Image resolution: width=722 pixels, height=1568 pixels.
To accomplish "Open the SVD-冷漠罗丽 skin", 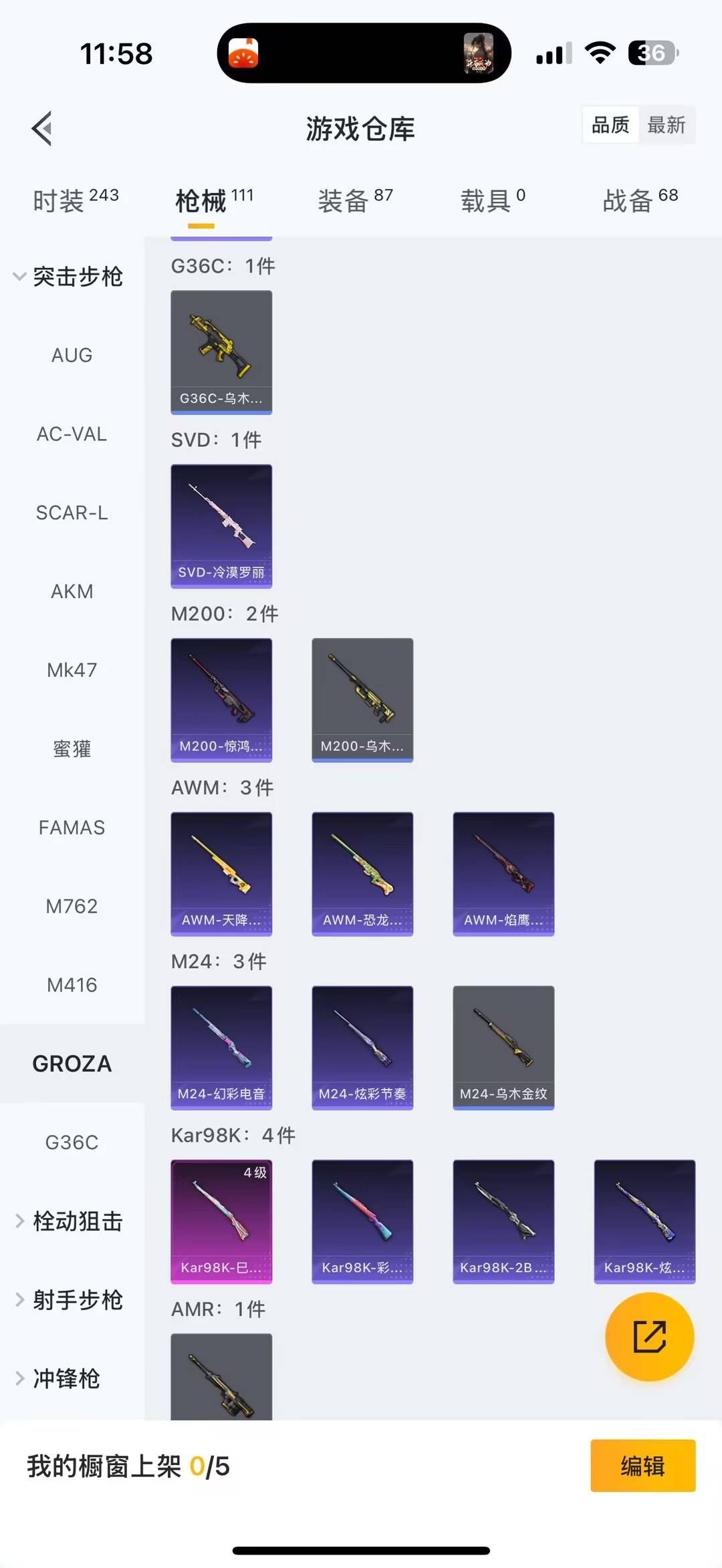I will click(221, 526).
